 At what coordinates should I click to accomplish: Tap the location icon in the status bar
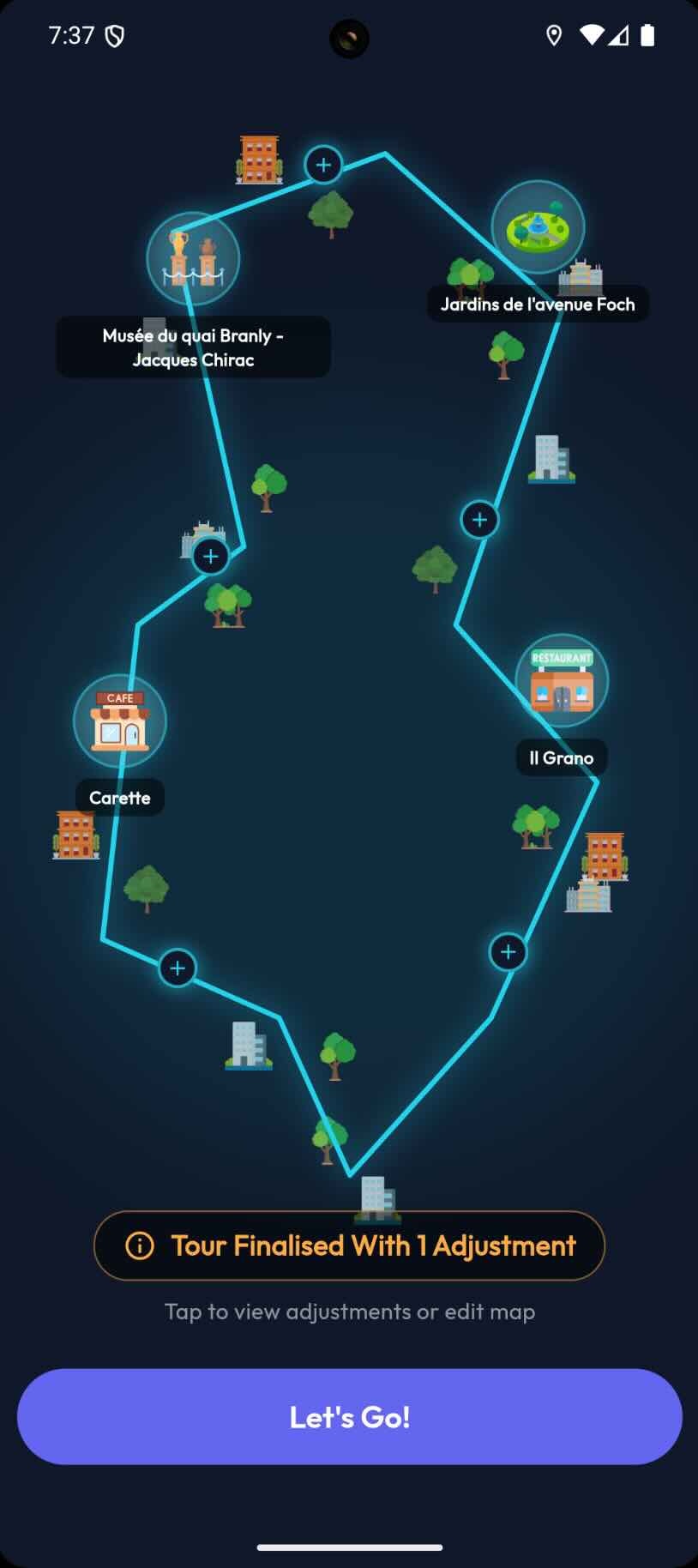point(554,35)
